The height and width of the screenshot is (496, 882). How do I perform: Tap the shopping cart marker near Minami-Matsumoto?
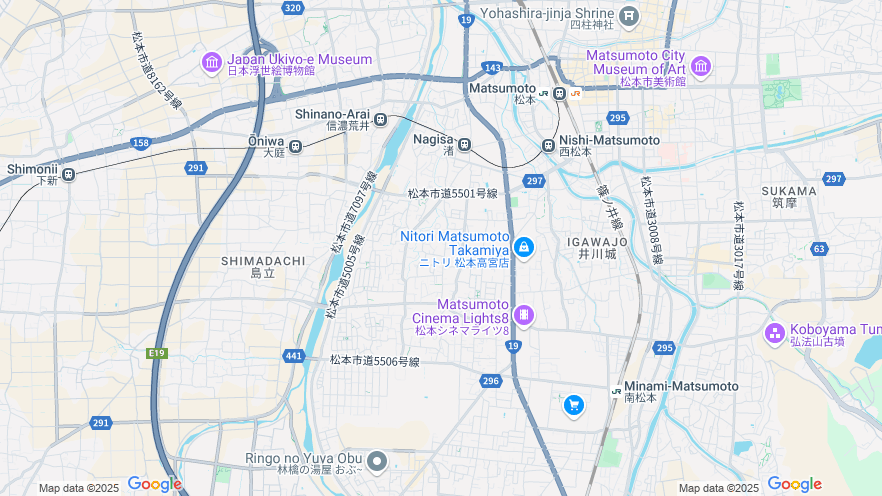(573, 404)
